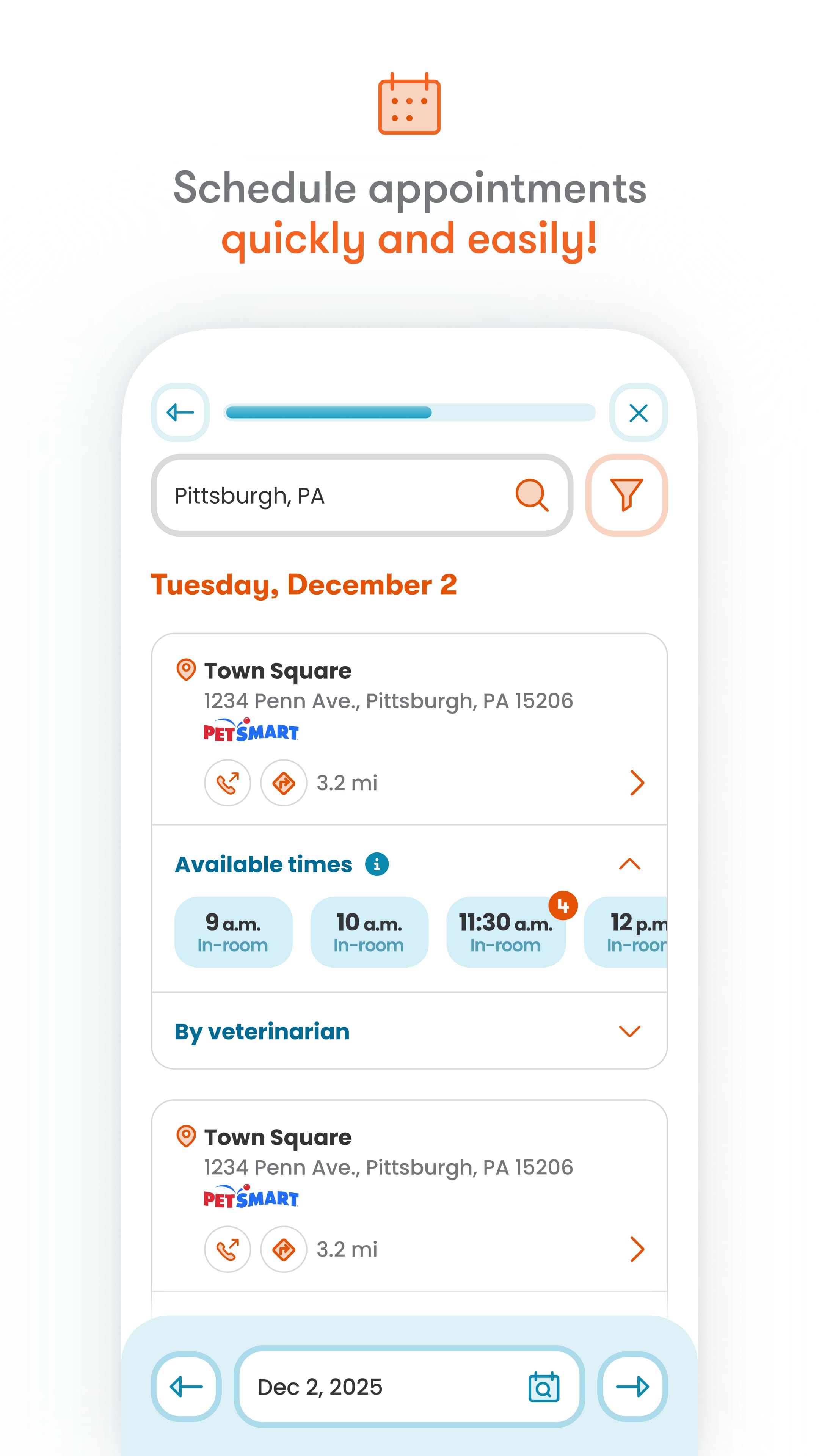Tap the back arrow at top left
The width and height of the screenshot is (819, 1456).
click(180, 413)
